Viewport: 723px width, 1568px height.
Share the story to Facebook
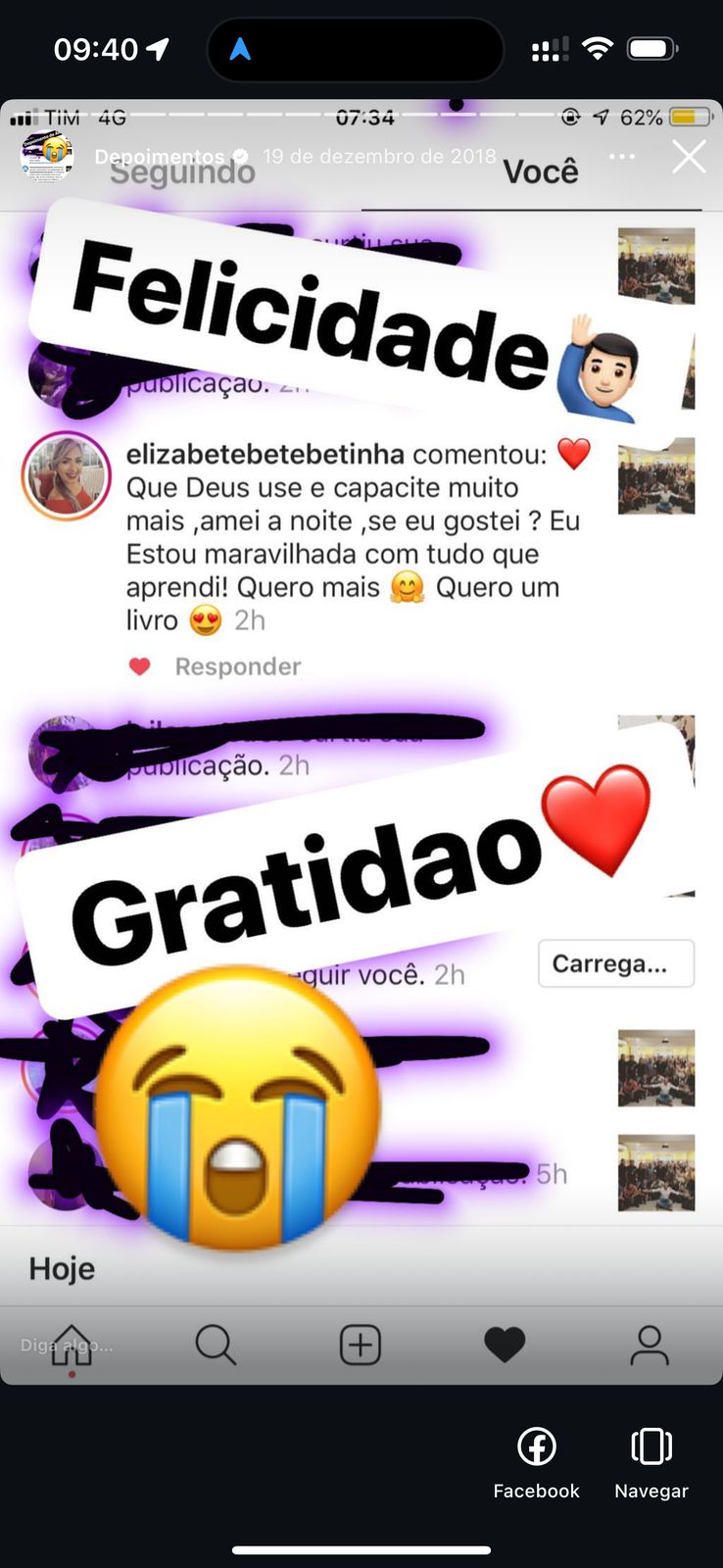click(536, 1462)
